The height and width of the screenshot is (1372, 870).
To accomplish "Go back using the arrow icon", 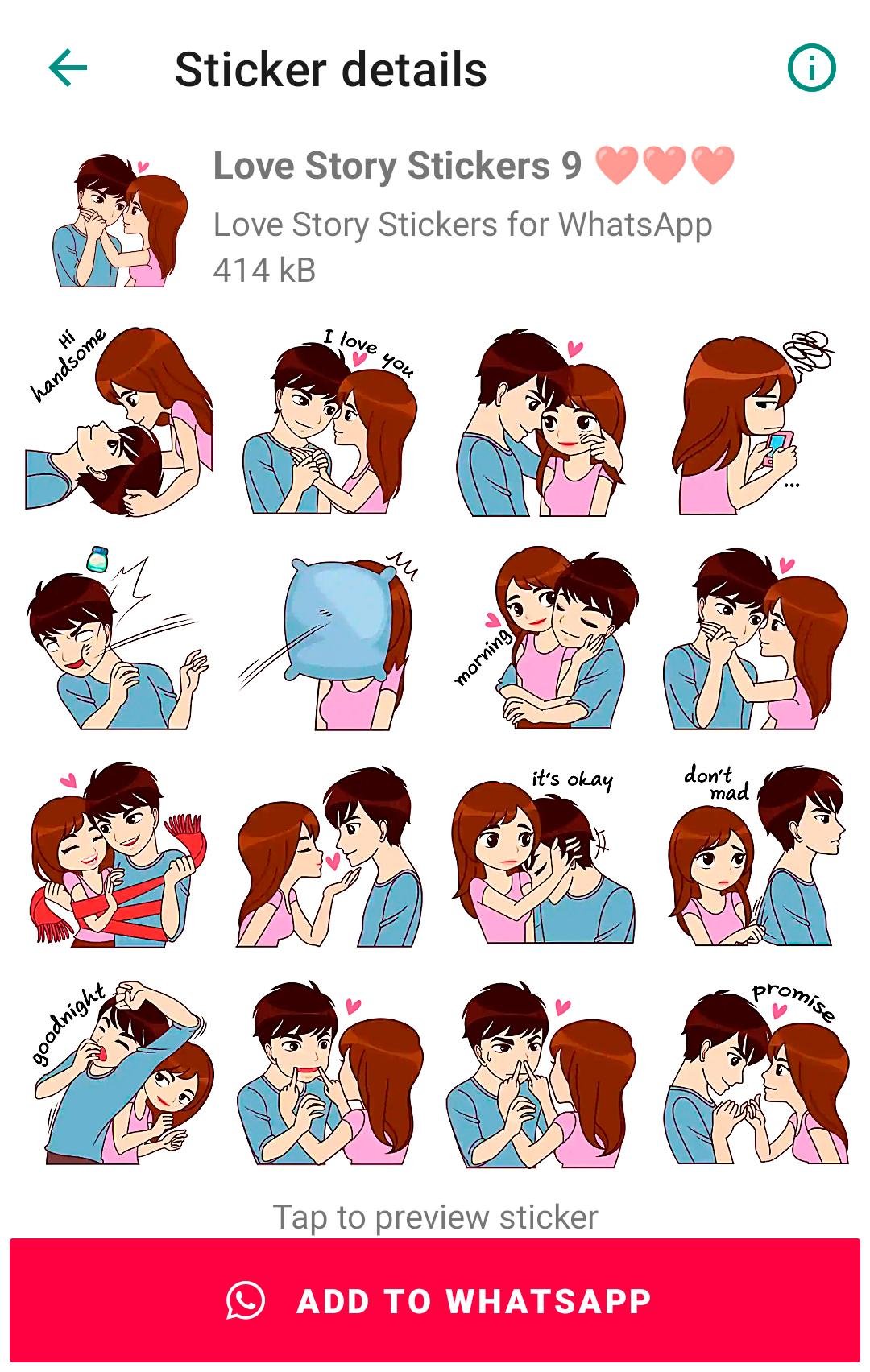I will [x=68, y=68].
